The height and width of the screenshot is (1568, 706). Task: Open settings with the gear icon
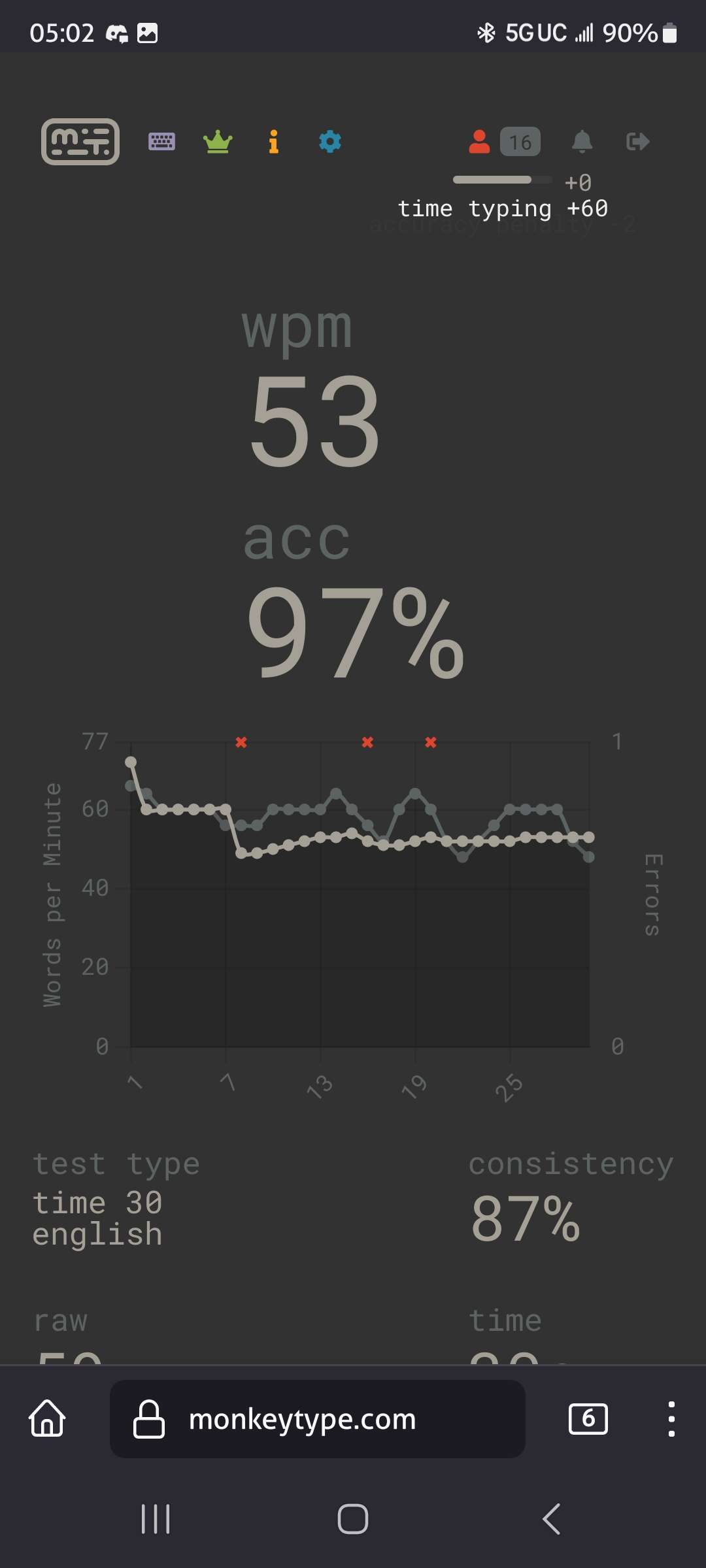tap(330, 141)
